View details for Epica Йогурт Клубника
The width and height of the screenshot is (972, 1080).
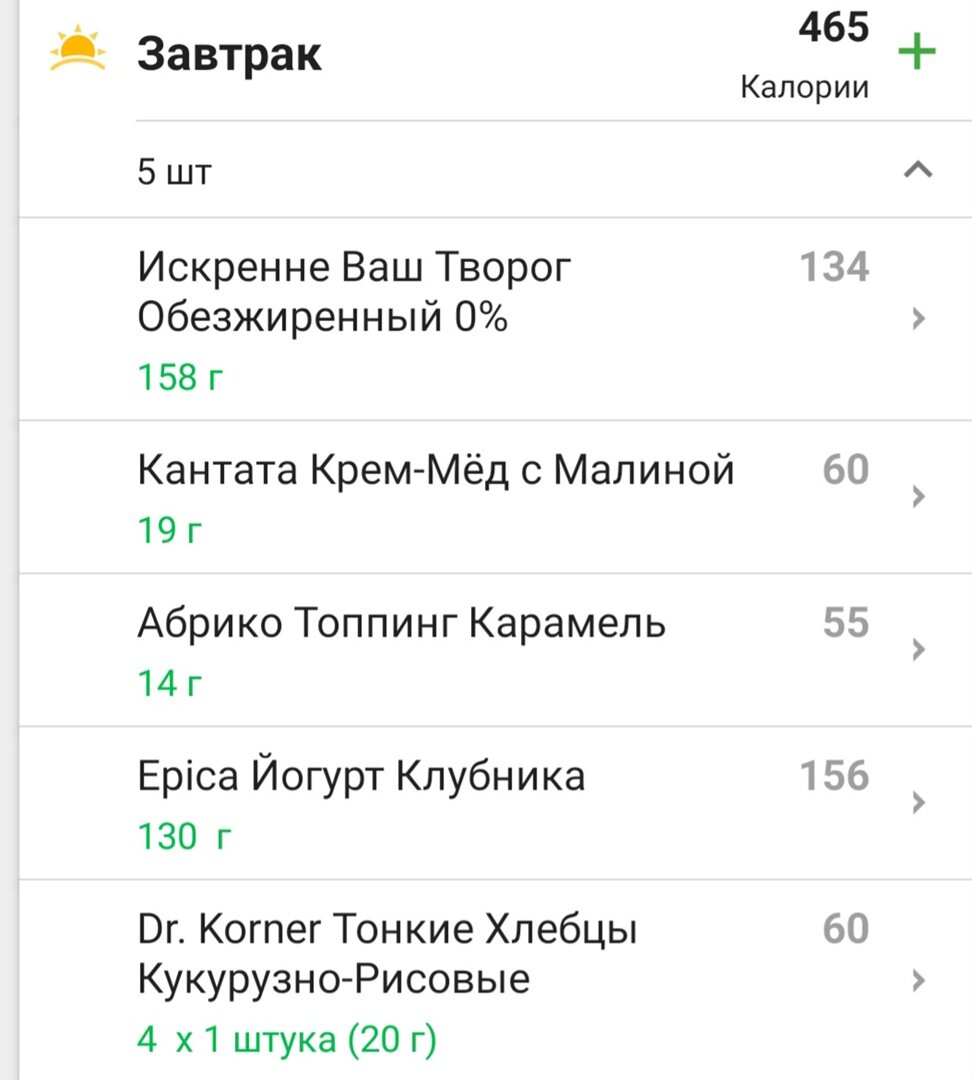(x=500, y=803)
